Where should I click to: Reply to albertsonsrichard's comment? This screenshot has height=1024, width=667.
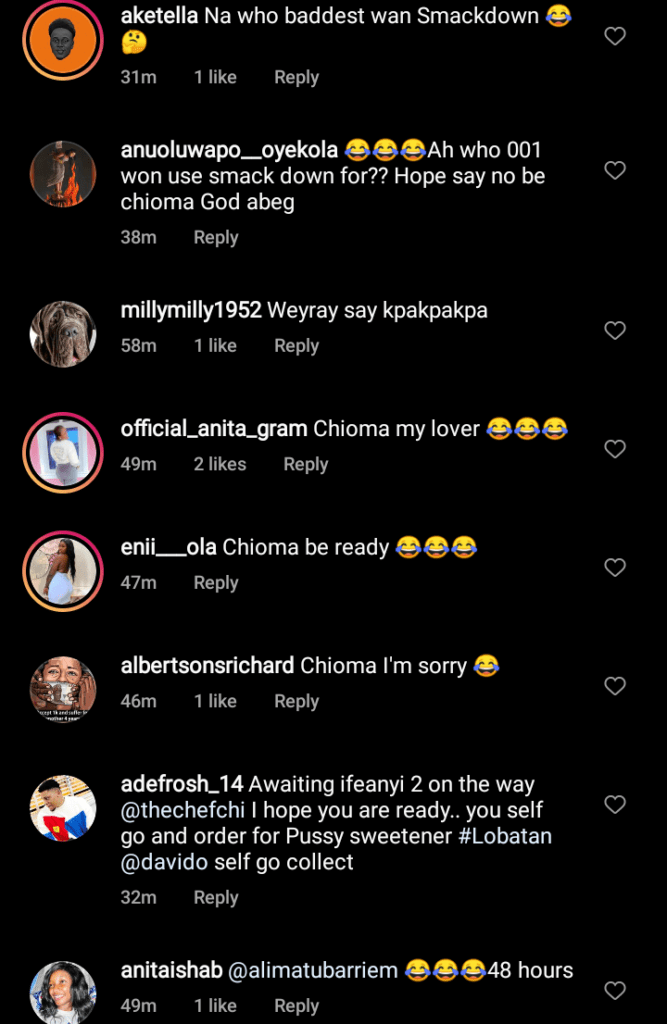coord(296,702)
